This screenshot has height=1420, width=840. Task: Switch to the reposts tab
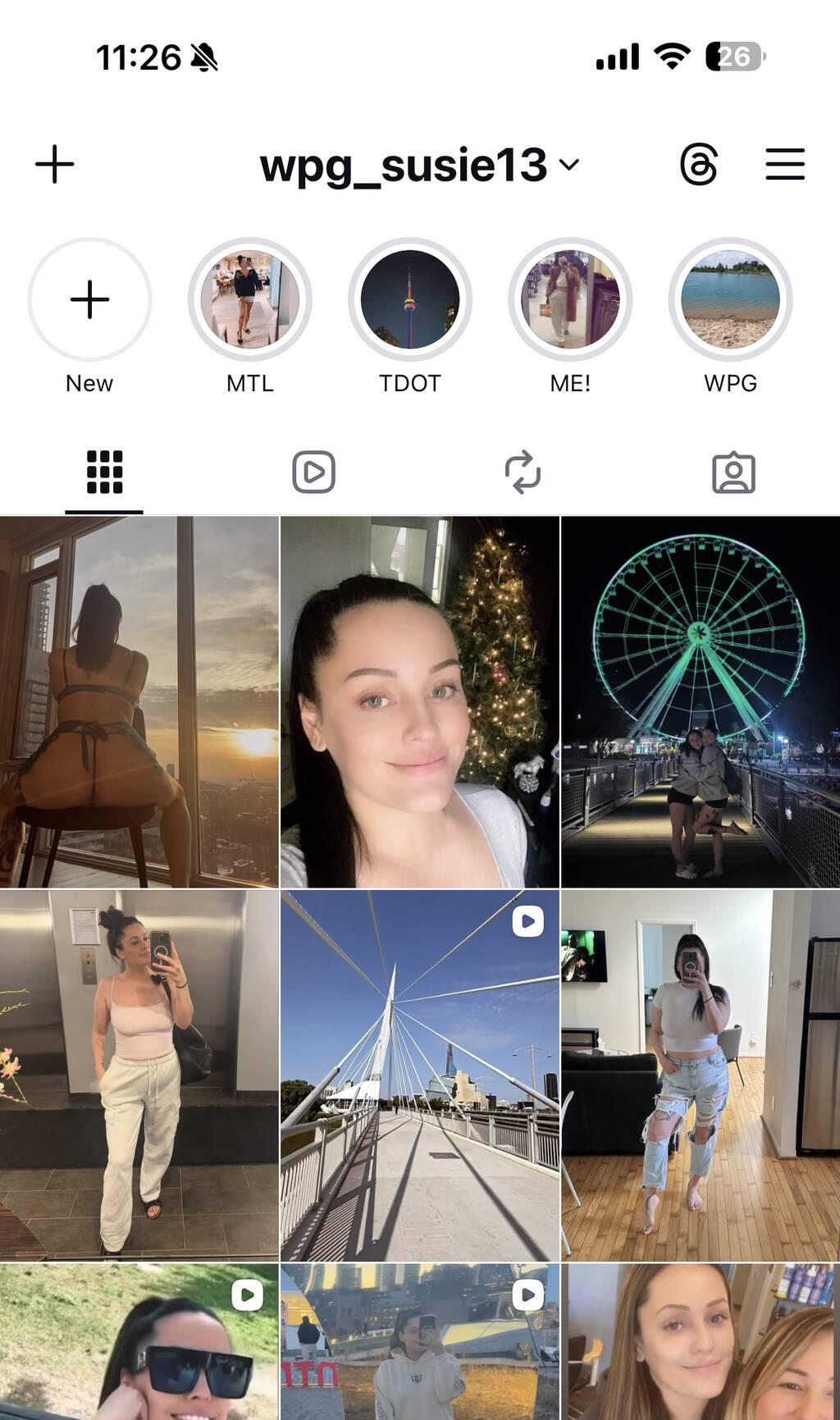523,473
